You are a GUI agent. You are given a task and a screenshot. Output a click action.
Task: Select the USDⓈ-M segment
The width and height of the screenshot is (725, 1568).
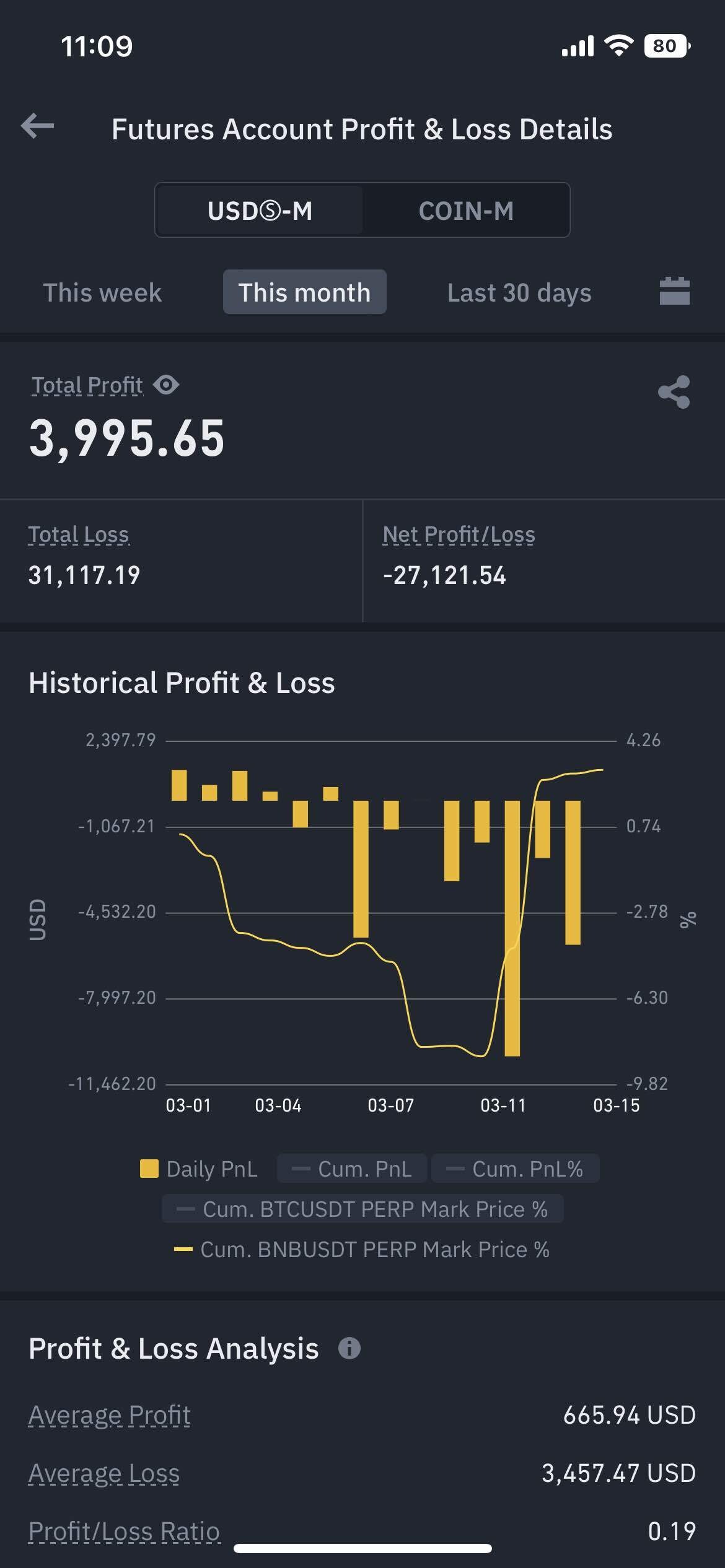pos(260,211)
